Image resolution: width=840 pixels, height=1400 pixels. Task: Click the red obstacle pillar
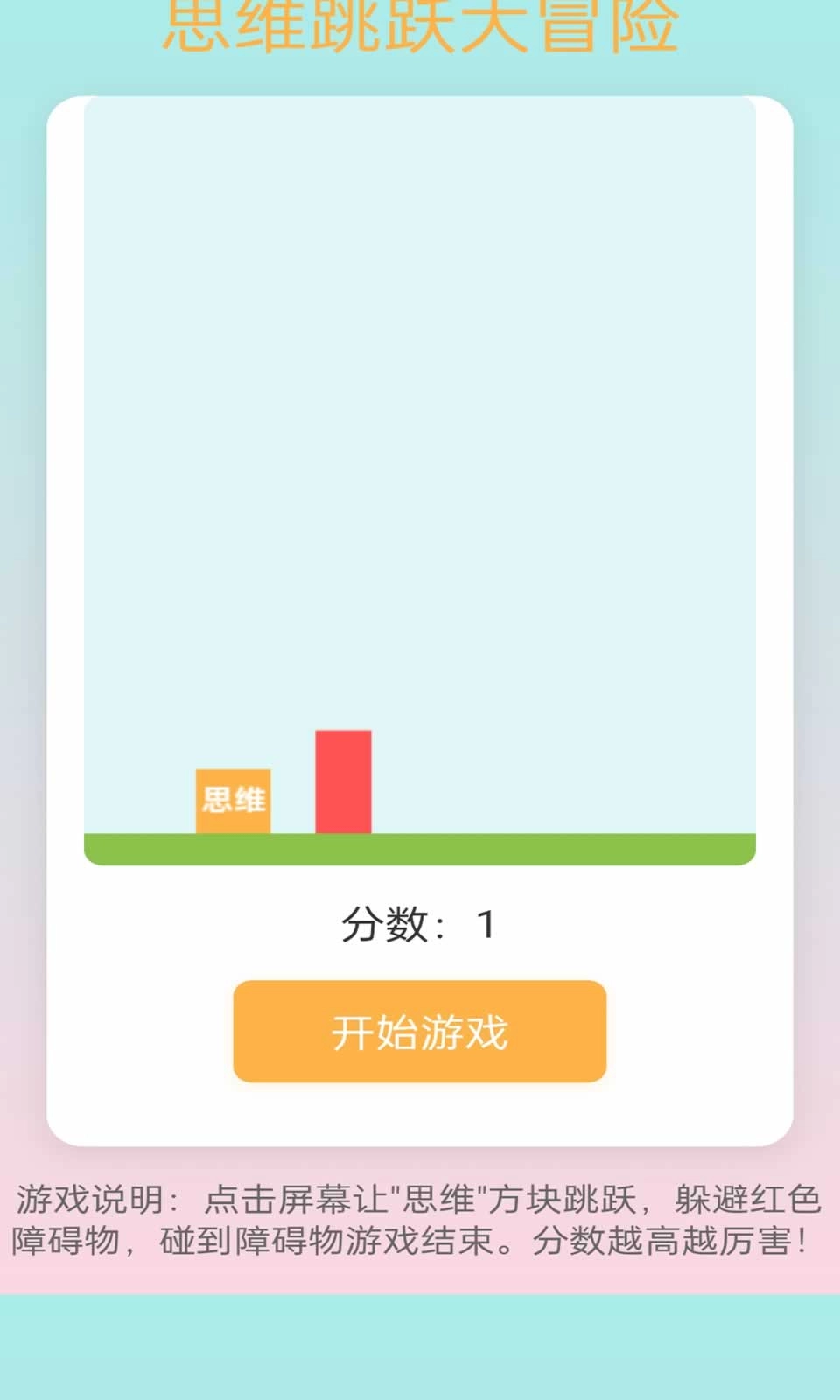(344, 779)
